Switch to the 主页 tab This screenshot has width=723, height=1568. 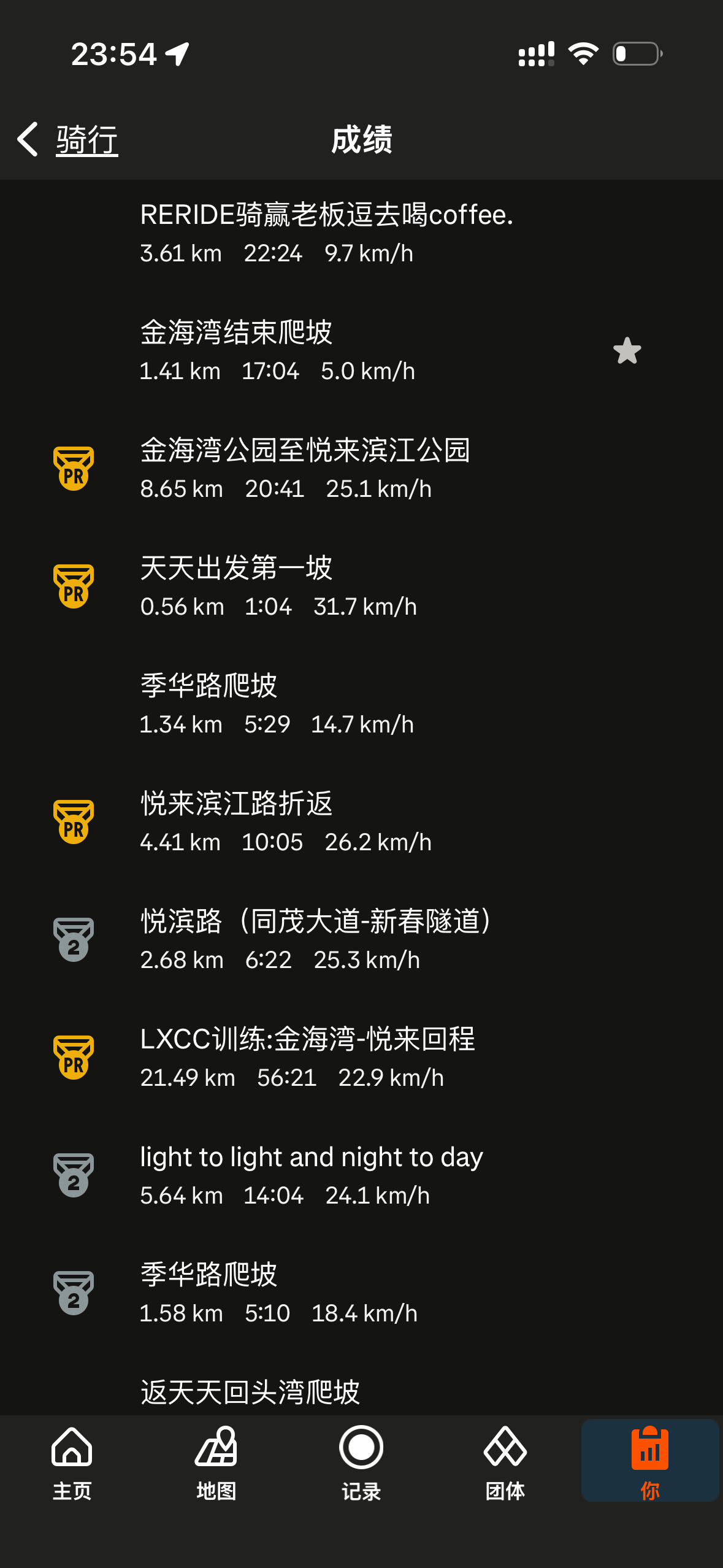click(x=72, y=1461)
